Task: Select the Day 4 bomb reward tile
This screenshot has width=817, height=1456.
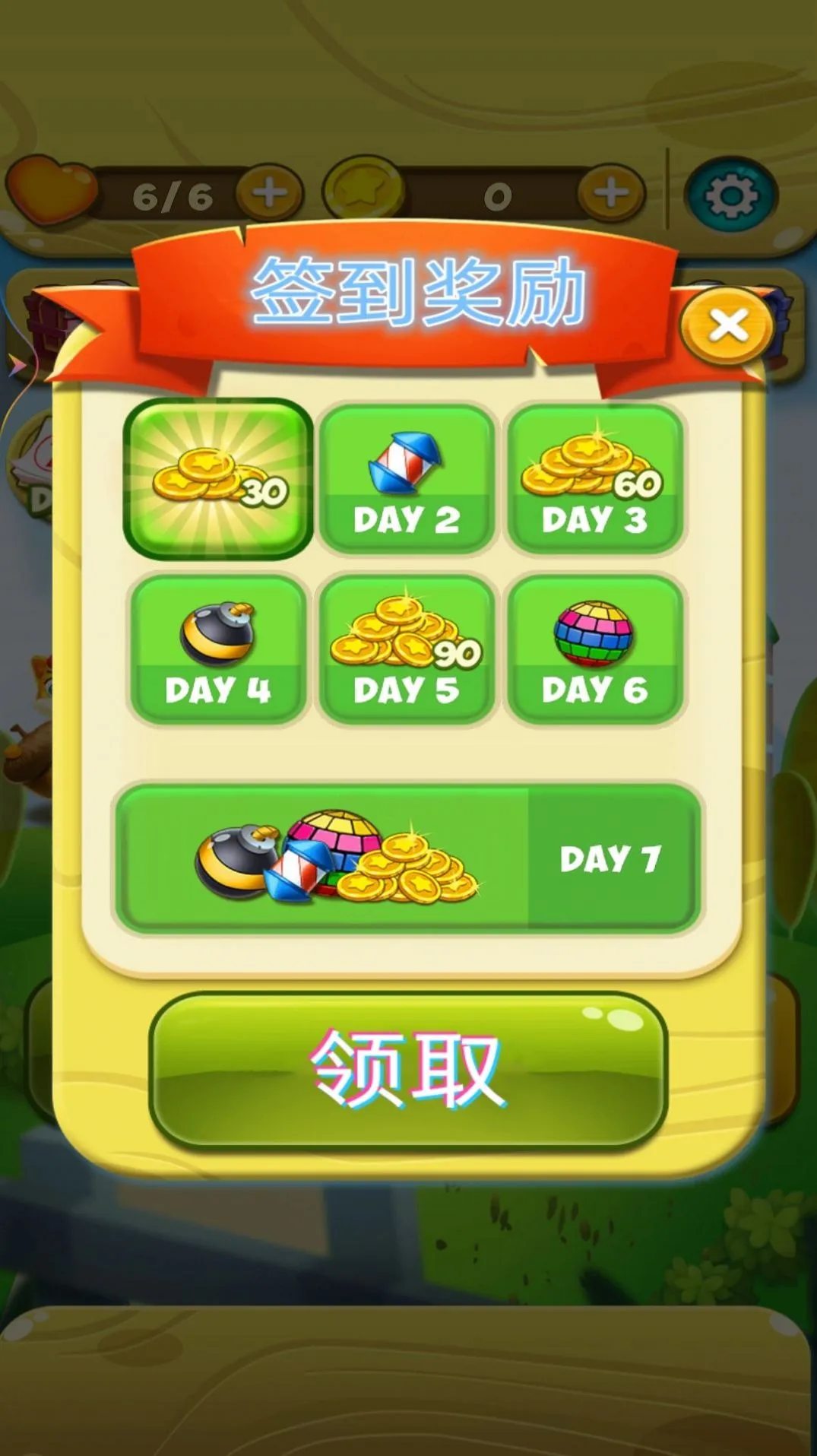Action: (218, 649)
